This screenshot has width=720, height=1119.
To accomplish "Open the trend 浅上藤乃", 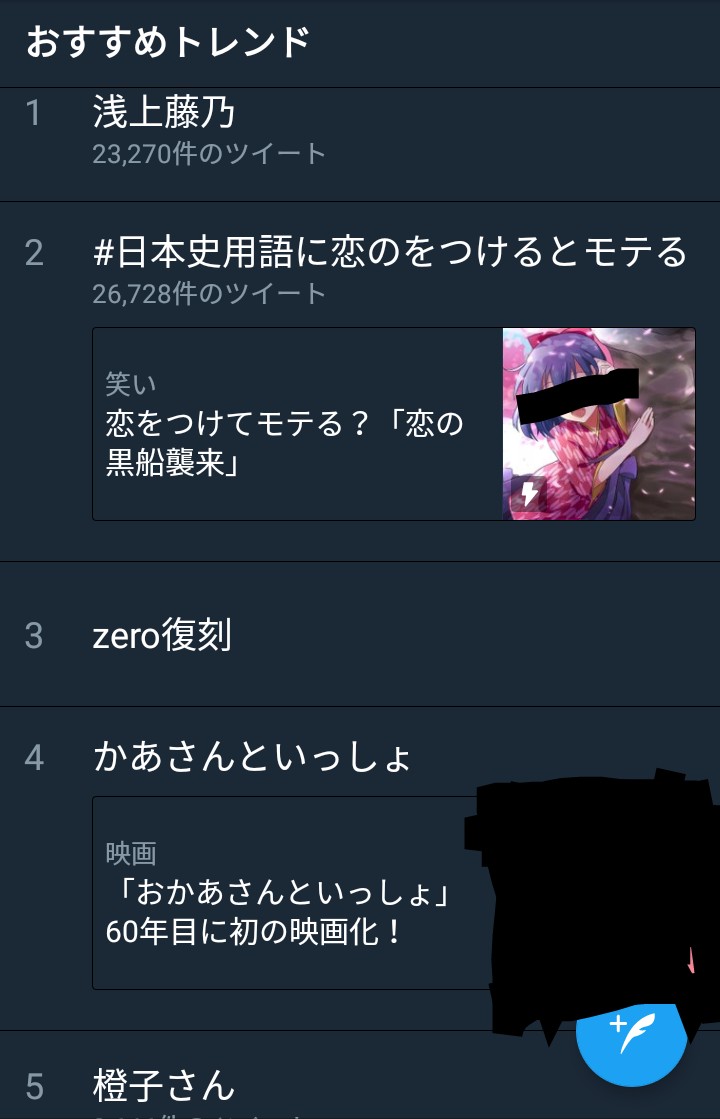I will (x=164, y=113).
